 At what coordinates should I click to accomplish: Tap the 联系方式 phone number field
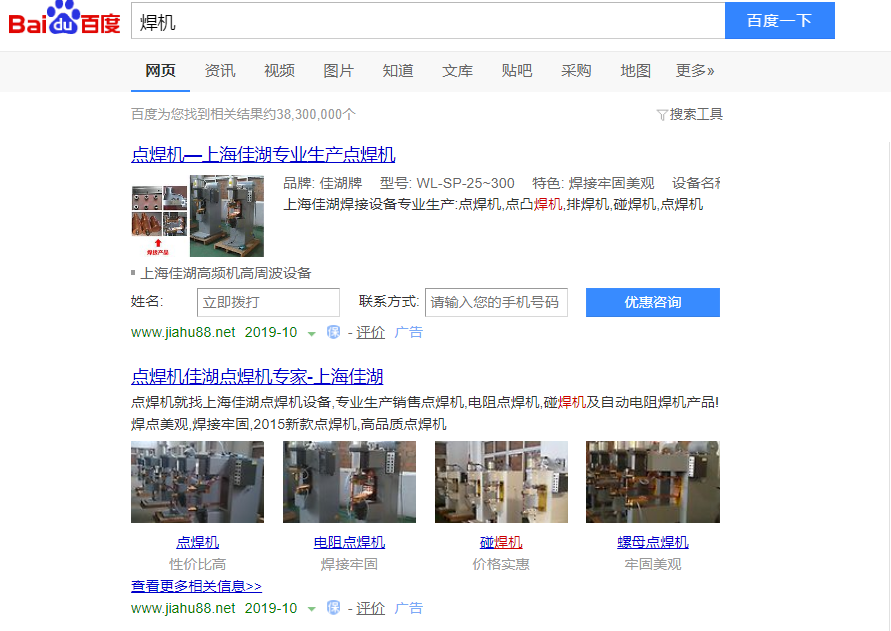[496, 302]
